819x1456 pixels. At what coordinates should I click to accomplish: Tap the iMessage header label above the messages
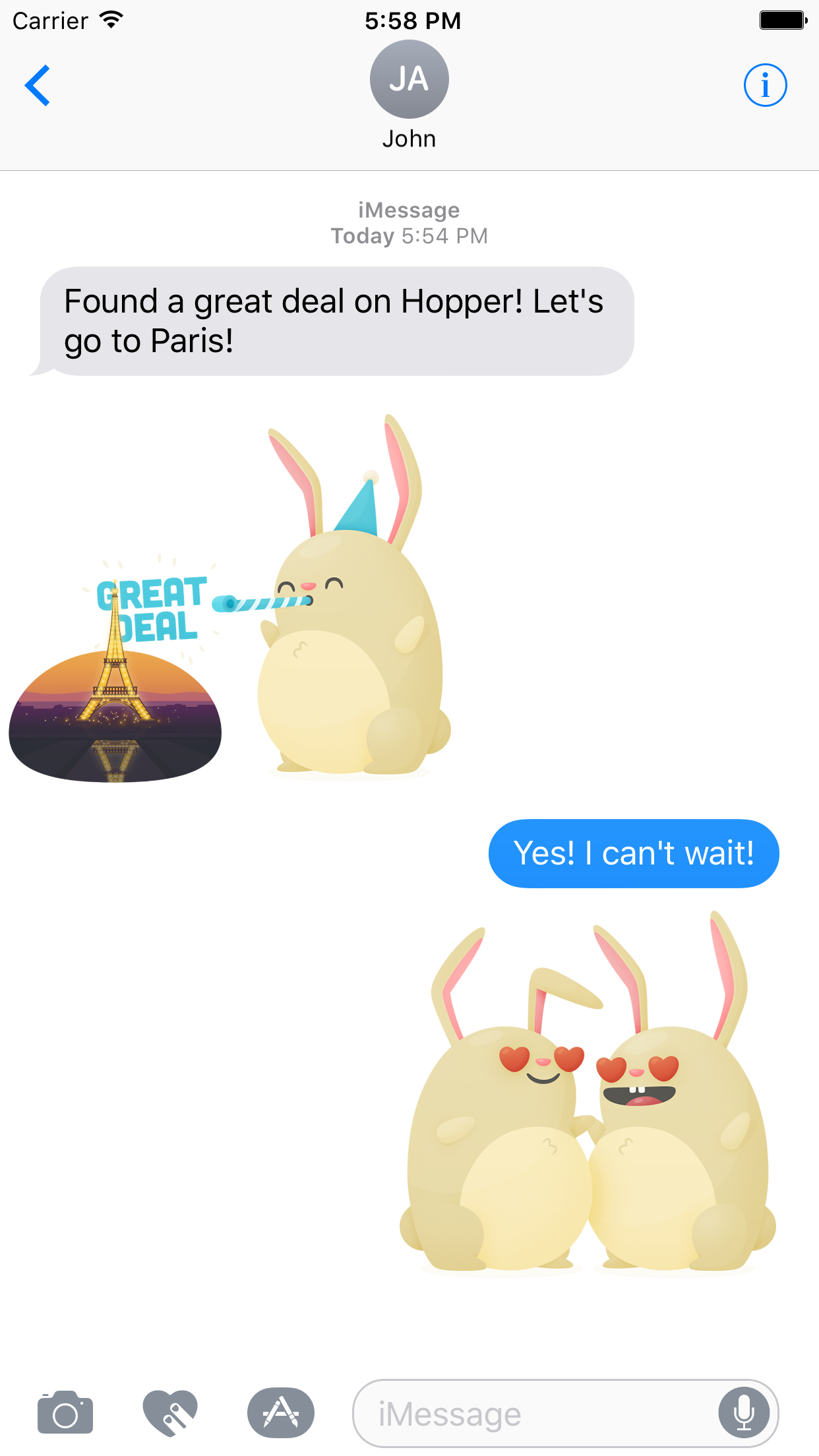coord(409,210)
